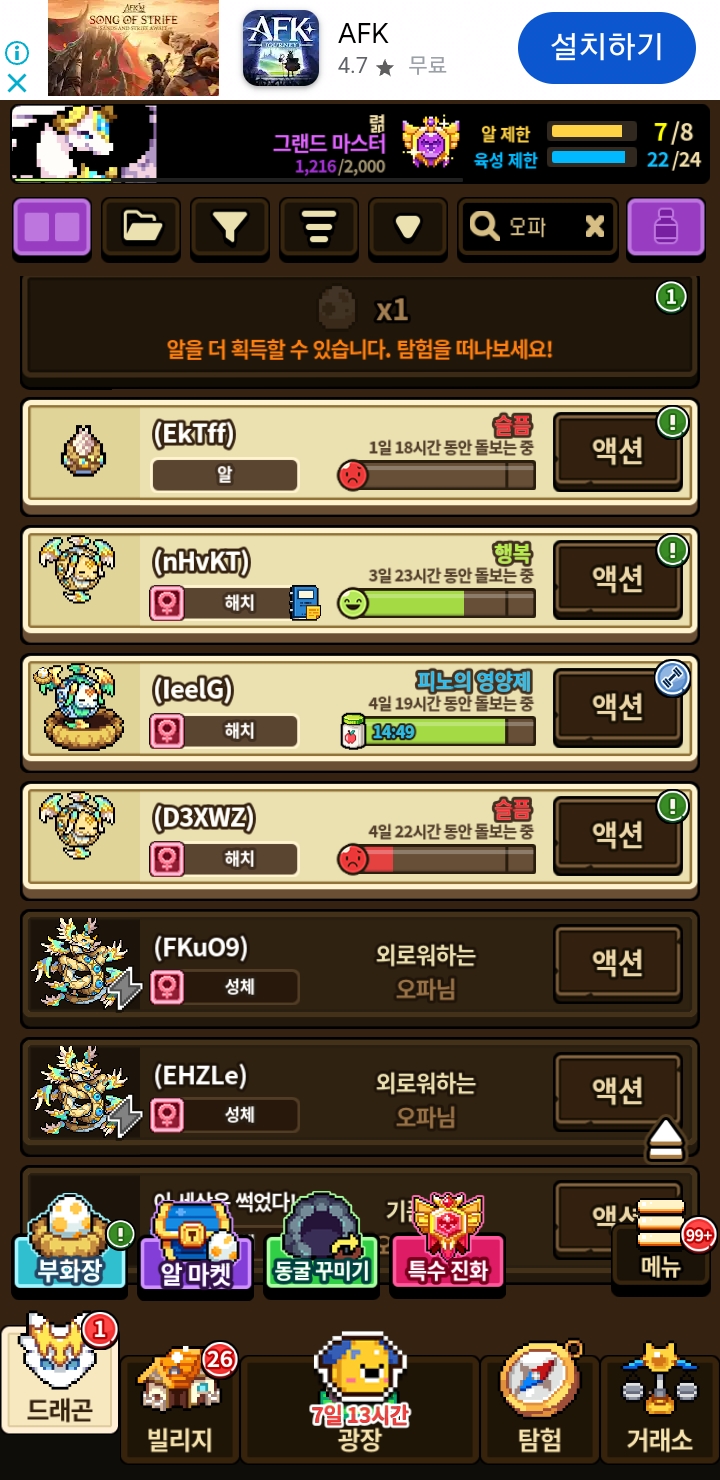This screenshot has width=720, height=1480.
Task: Toggle the grid view layout button
Action: [52, 227]
